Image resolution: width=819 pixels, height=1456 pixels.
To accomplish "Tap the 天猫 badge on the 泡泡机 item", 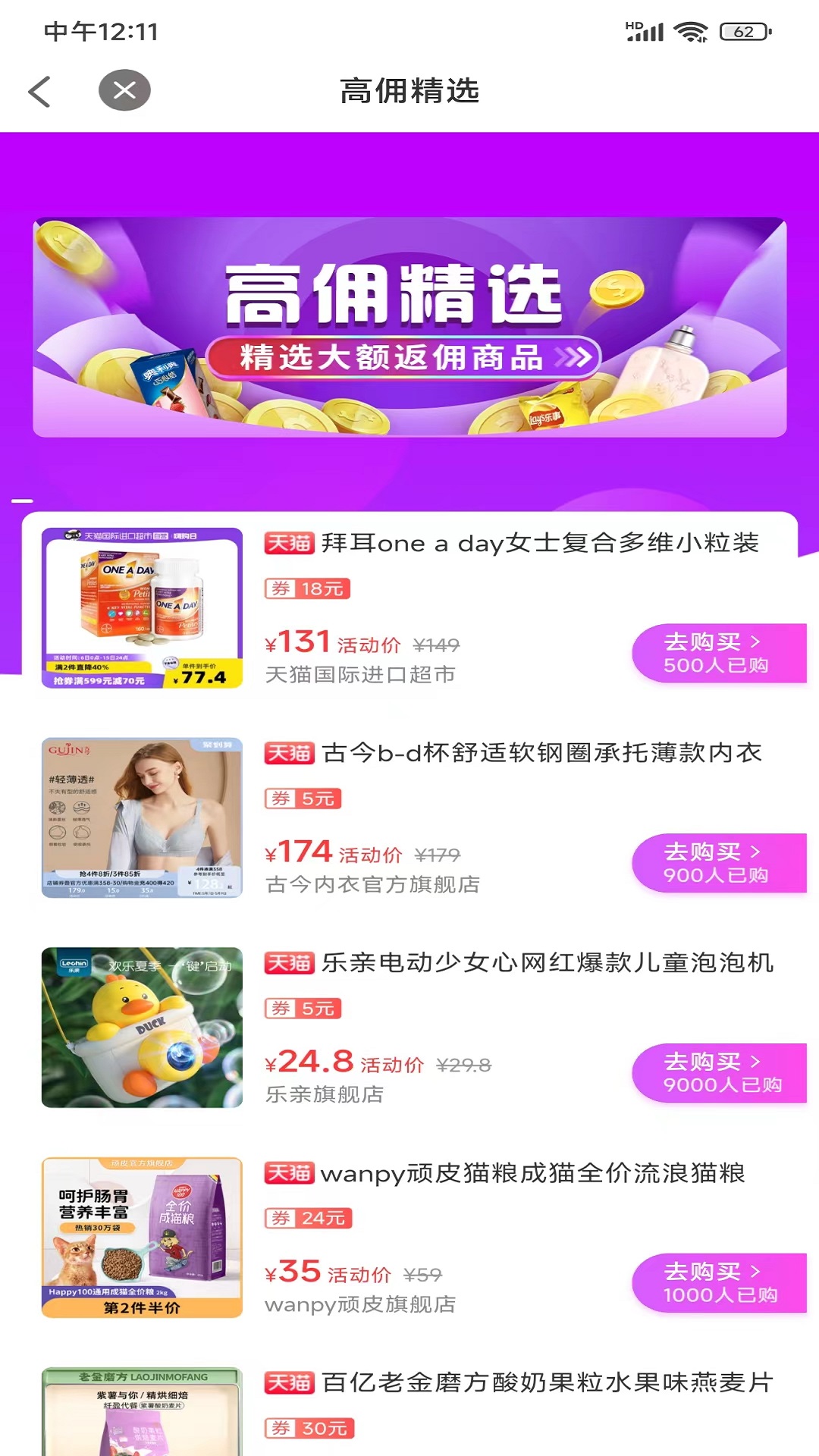I will coord(288,964).
